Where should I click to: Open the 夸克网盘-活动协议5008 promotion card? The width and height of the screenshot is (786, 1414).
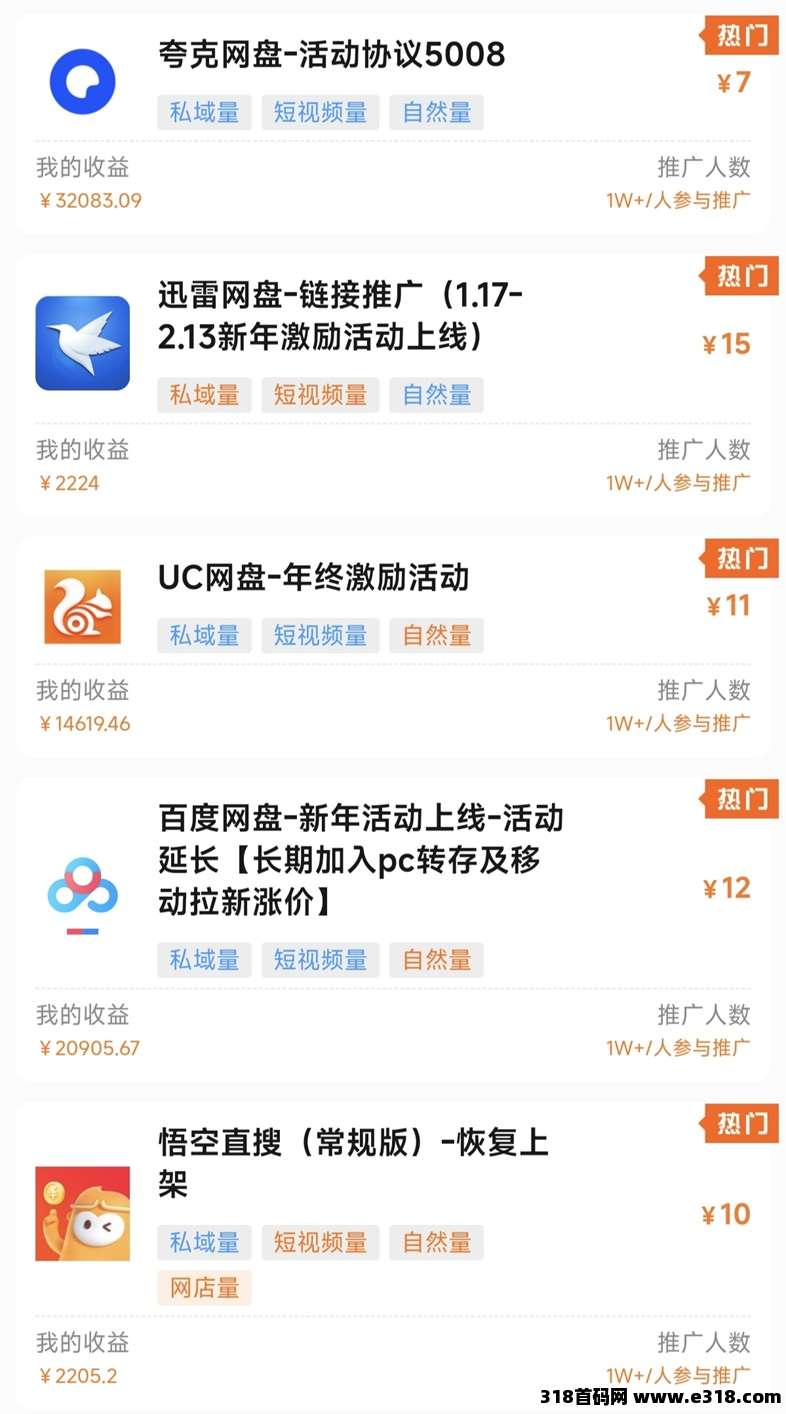tap(331, 54)
